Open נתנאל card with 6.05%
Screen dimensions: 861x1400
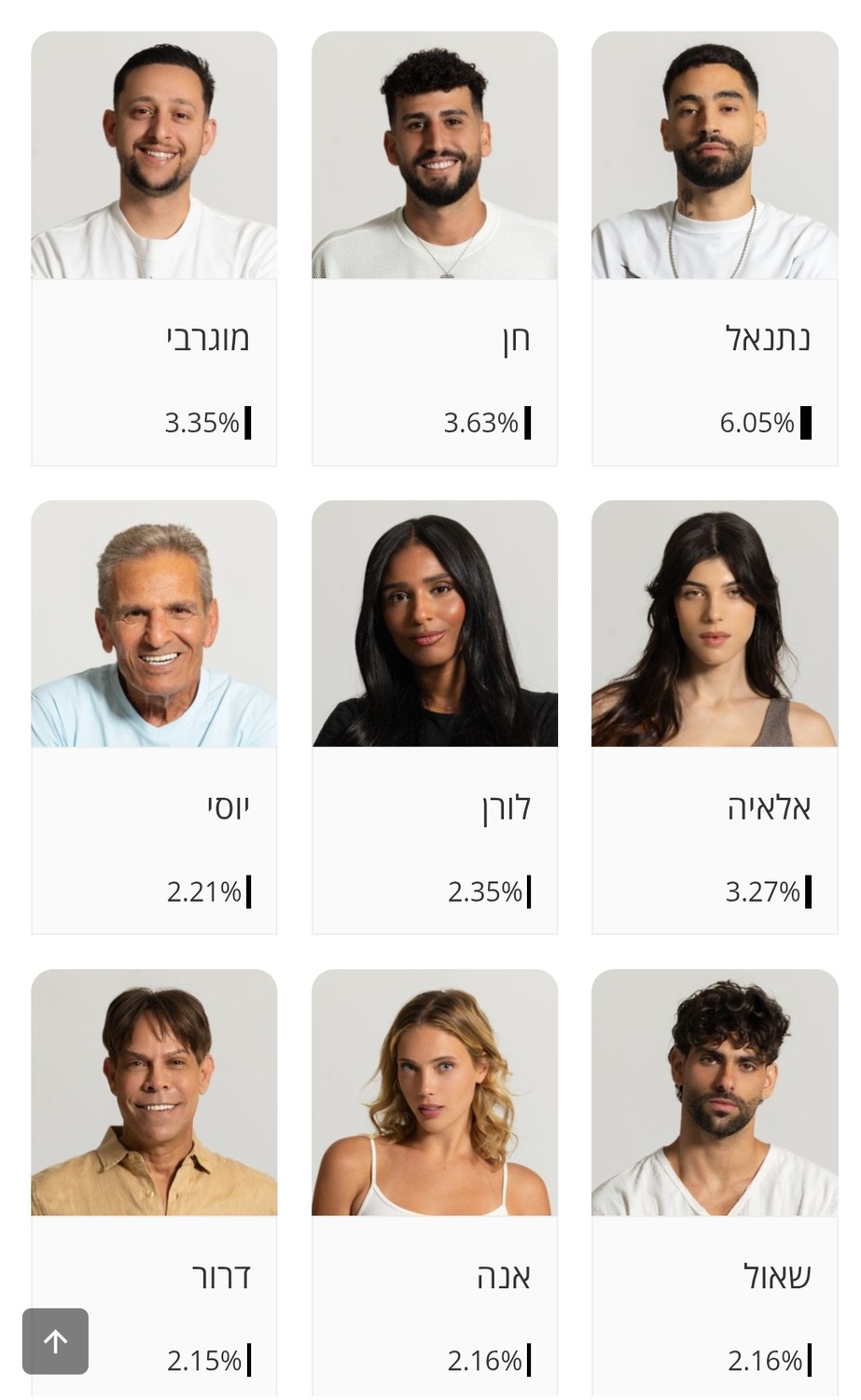click(715, 248)
